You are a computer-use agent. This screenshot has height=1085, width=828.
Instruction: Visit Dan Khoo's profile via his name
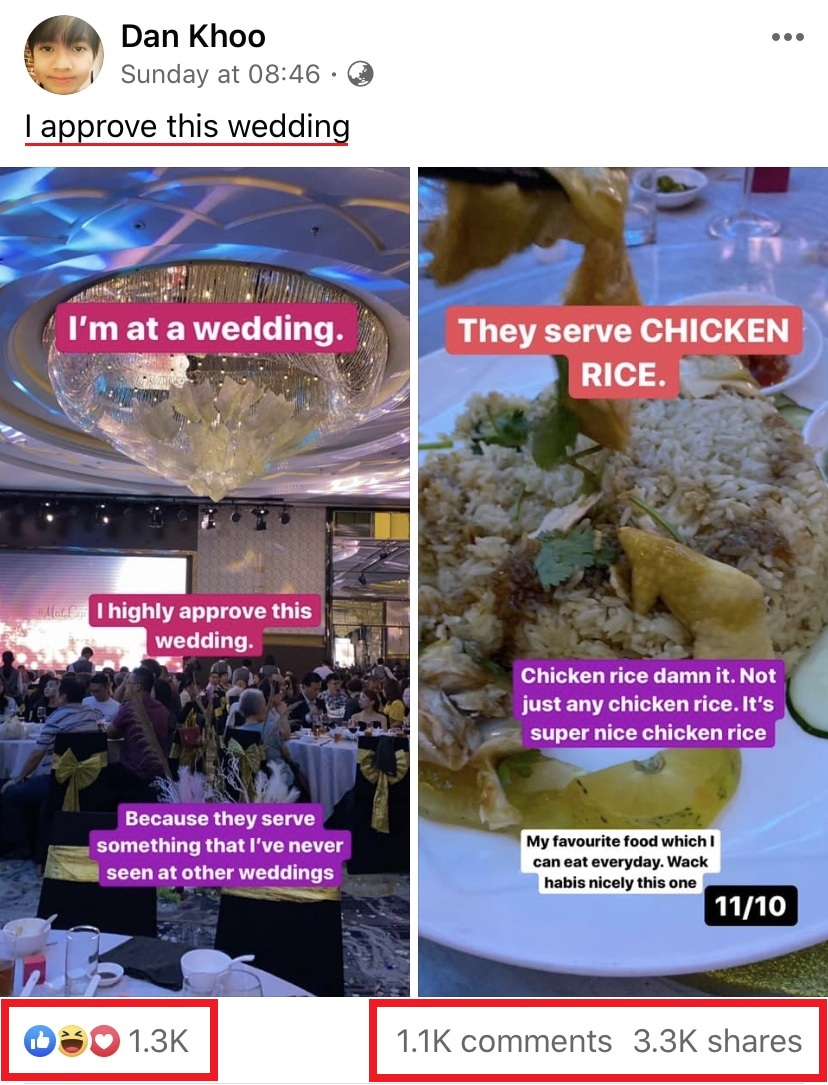pyautogui.click(x=193, y=37)
